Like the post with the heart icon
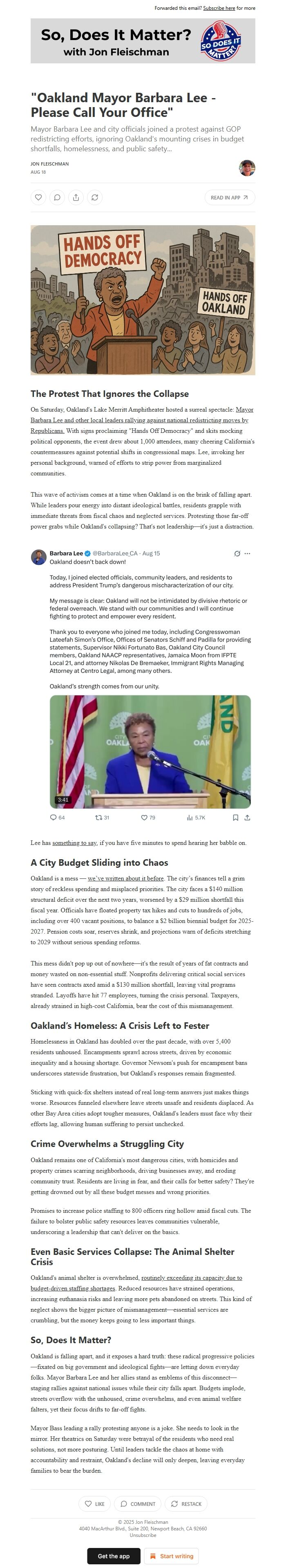This screenshot has width=286, height=1568. pos(38,197)
